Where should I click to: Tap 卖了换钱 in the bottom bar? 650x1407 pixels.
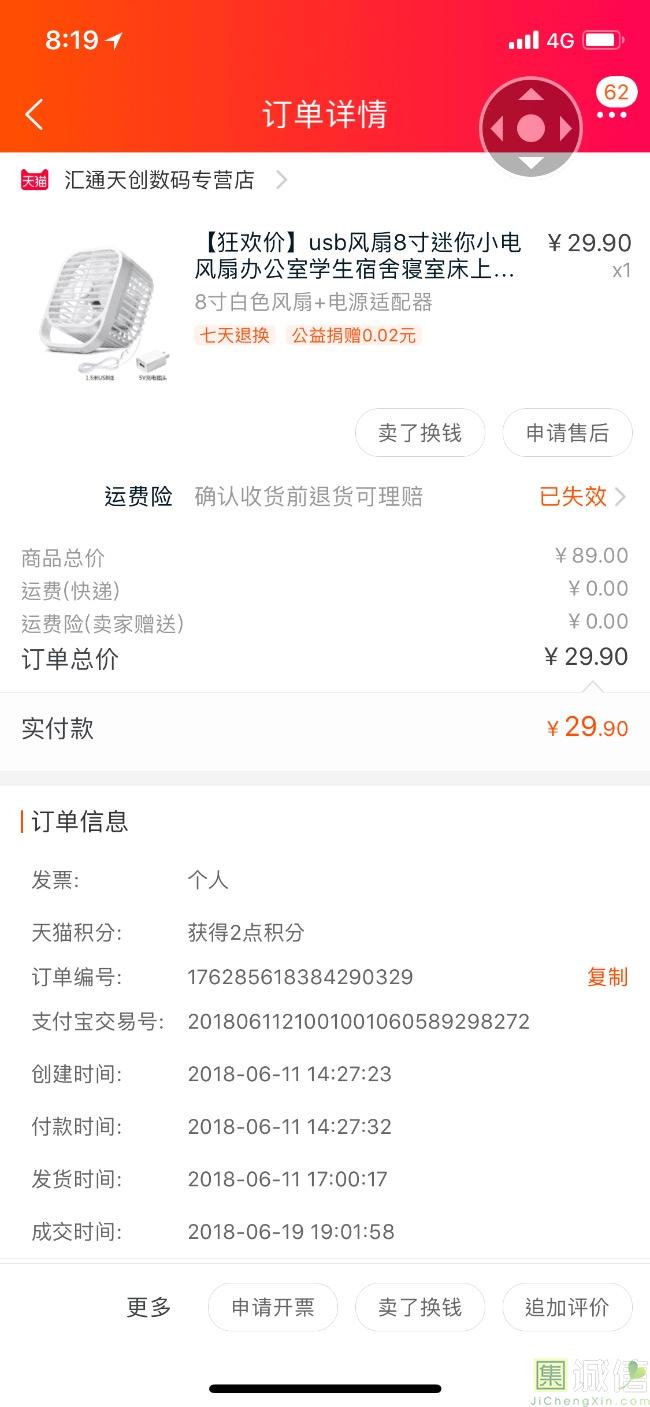[420, 1307]
